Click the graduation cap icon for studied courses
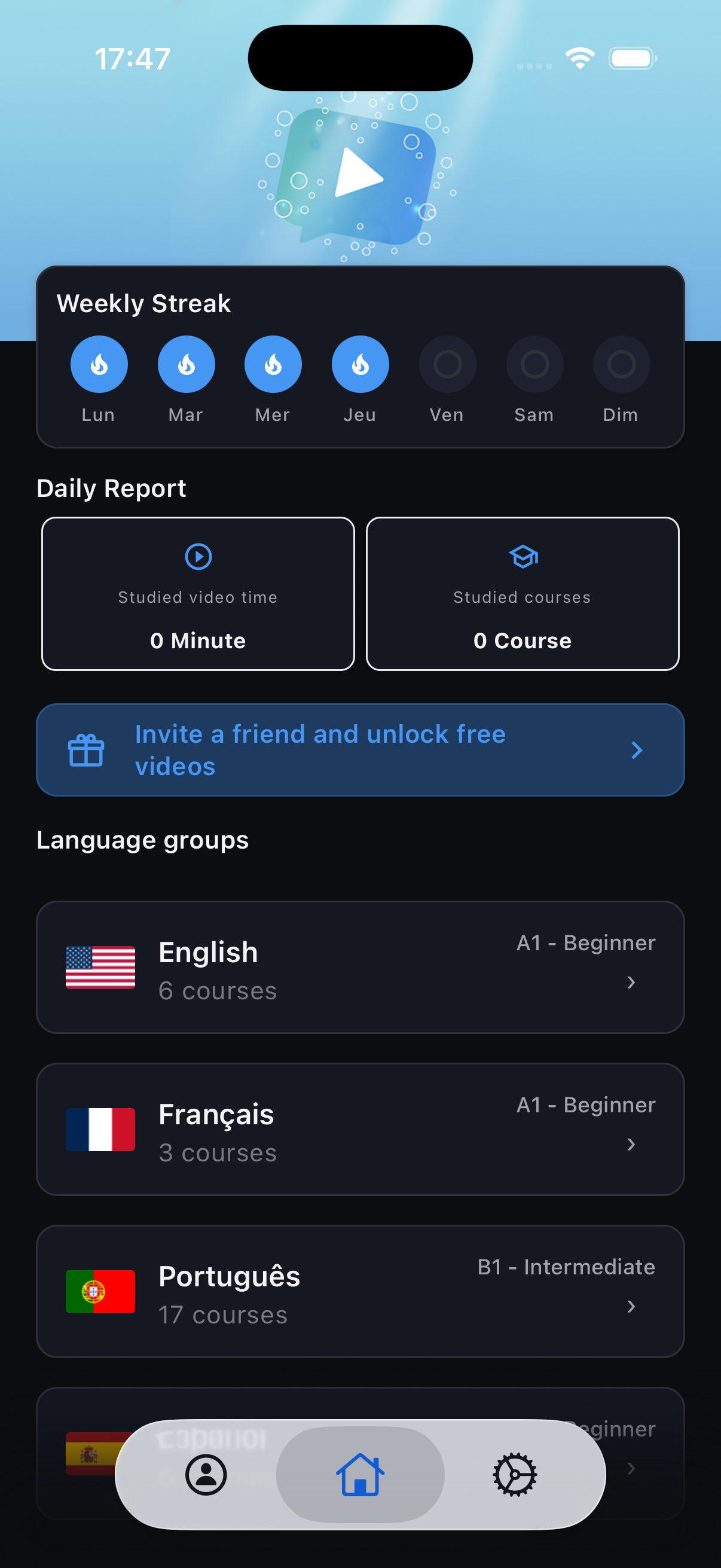 pos(523,555)
